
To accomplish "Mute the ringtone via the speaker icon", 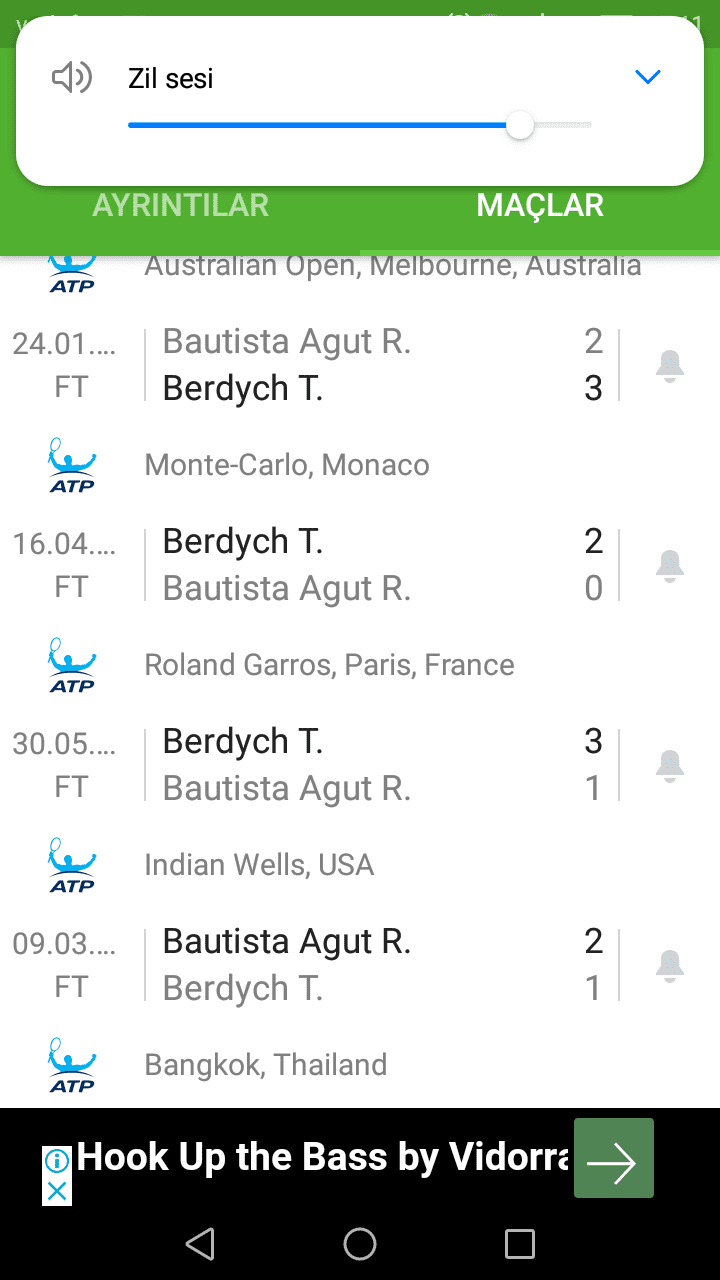I will point(72,77).
